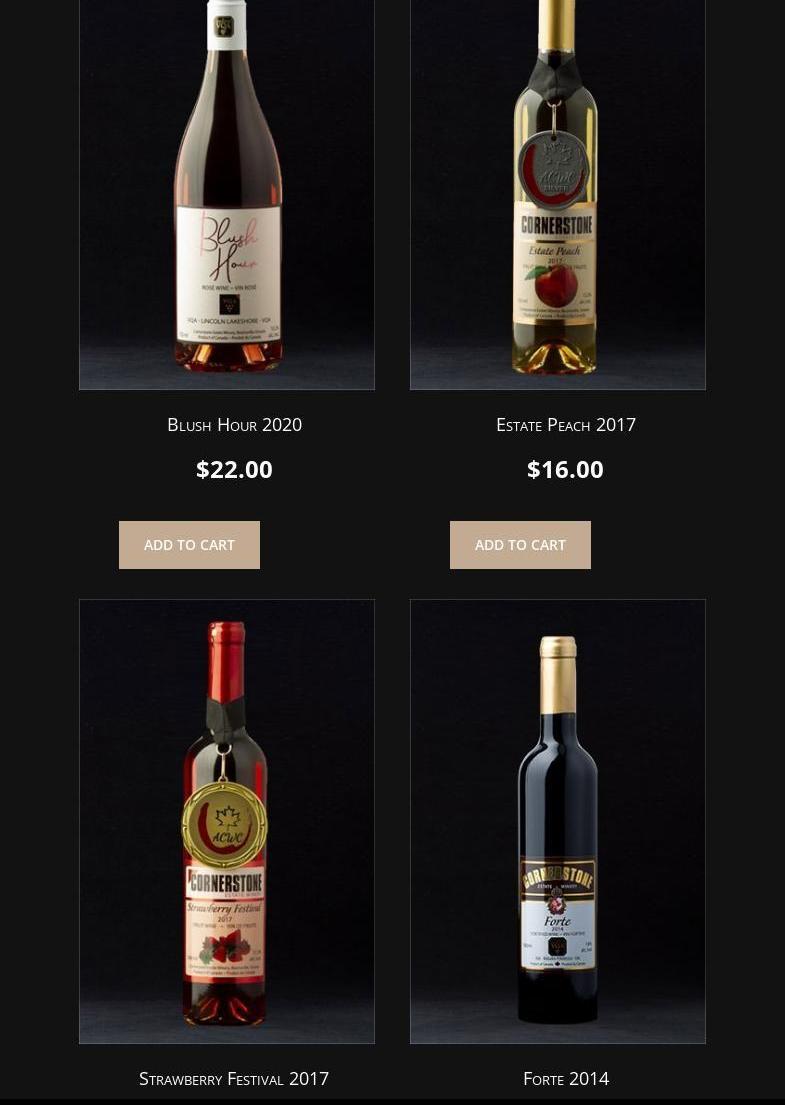
Task: View the Strawberry Festival 2017 product image
Action: [227, 820]
